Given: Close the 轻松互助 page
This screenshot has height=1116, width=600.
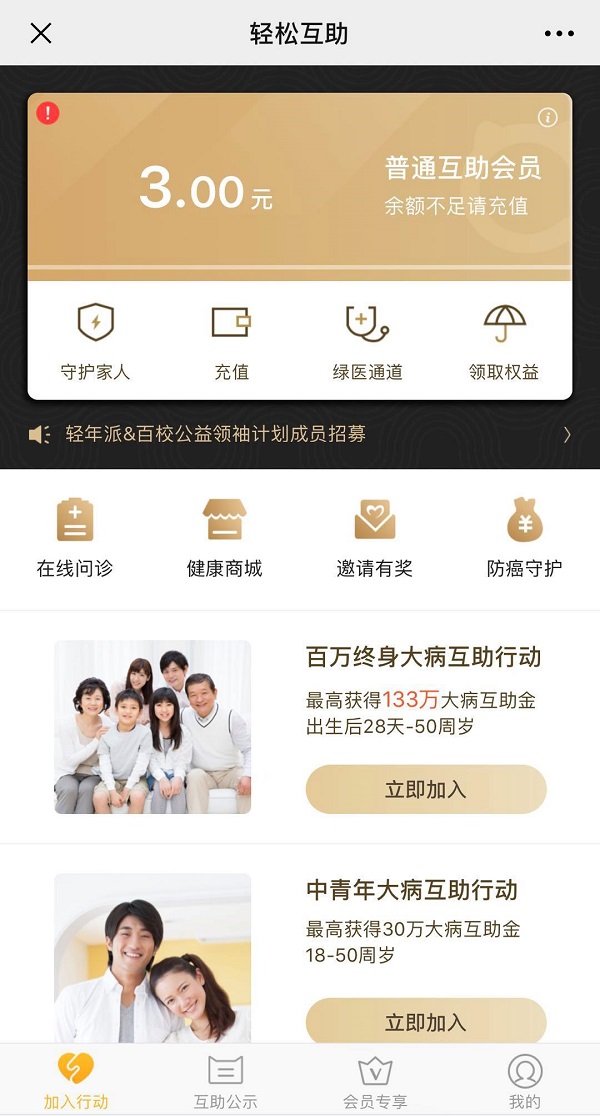Looking at the screenshot, I should coord(40,33).
